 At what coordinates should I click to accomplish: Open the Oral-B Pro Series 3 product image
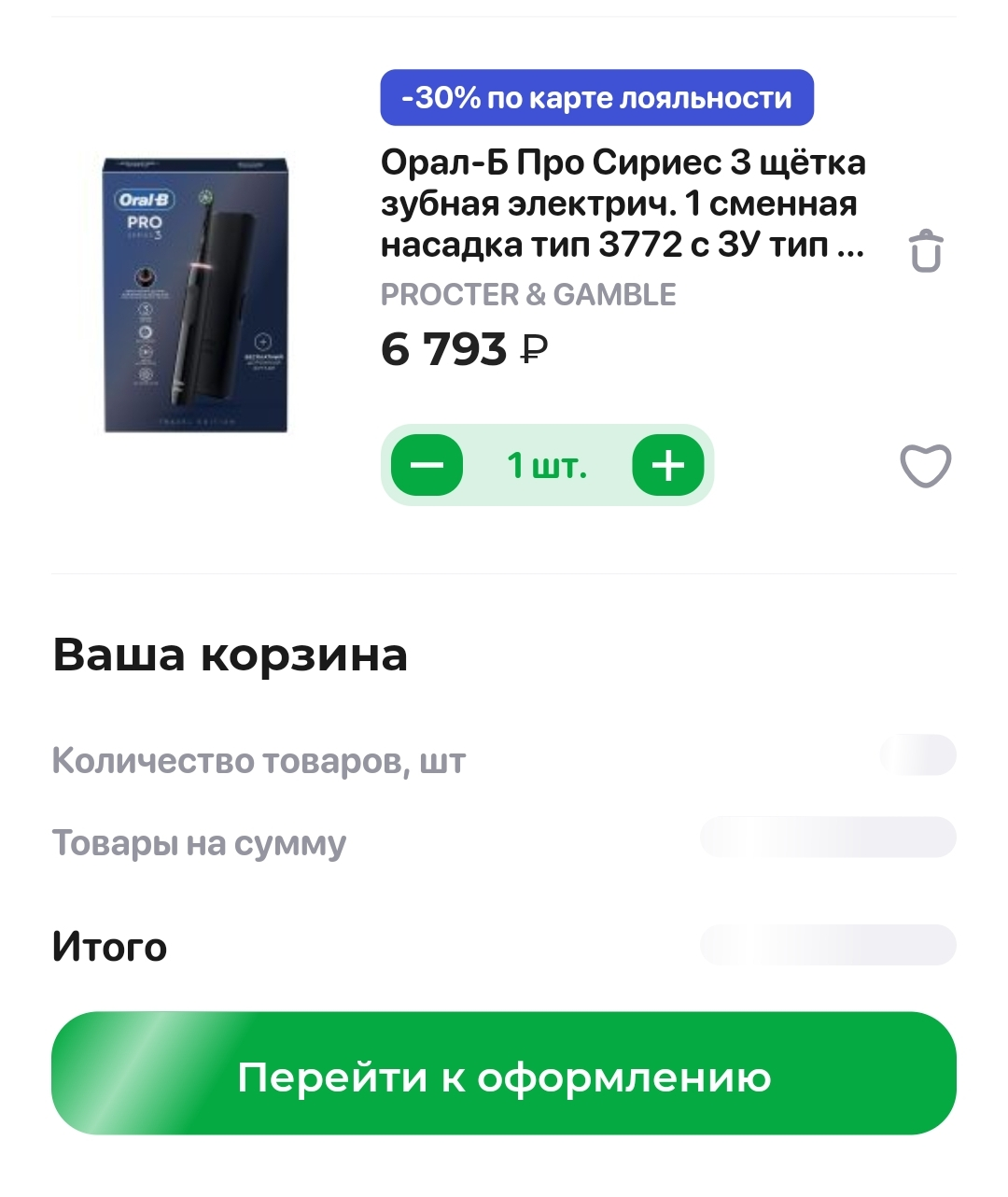coord(195,295)
